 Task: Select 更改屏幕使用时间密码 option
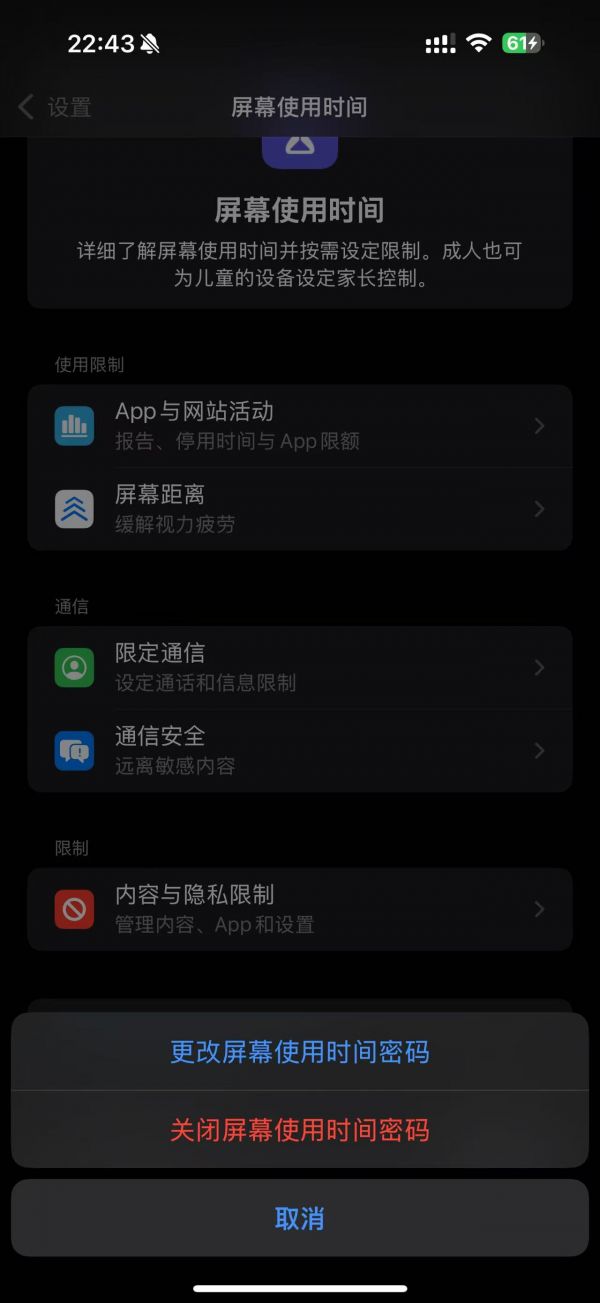(300, 1052)
